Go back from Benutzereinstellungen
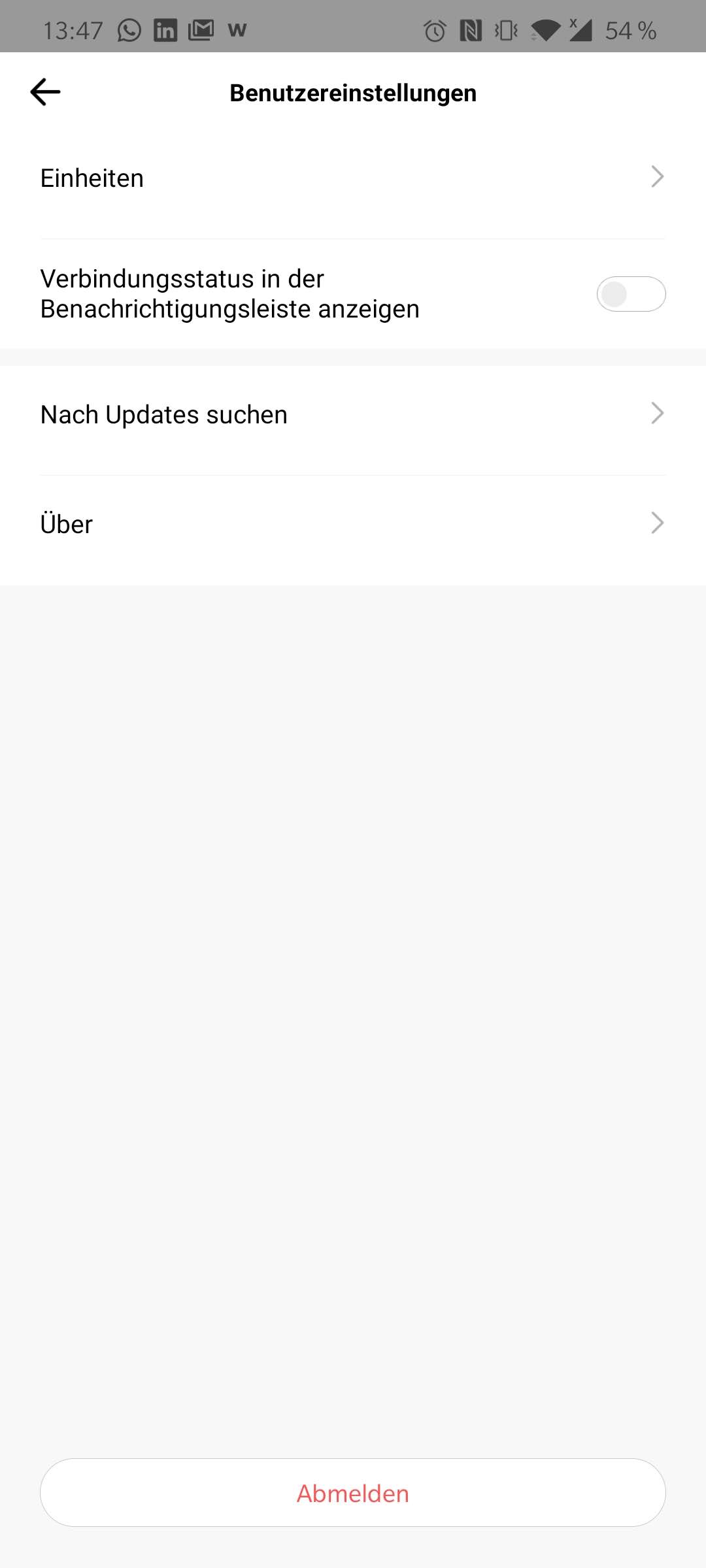Screen dimensions: 706x1568 pyautogui.click(x=45, y=92)
